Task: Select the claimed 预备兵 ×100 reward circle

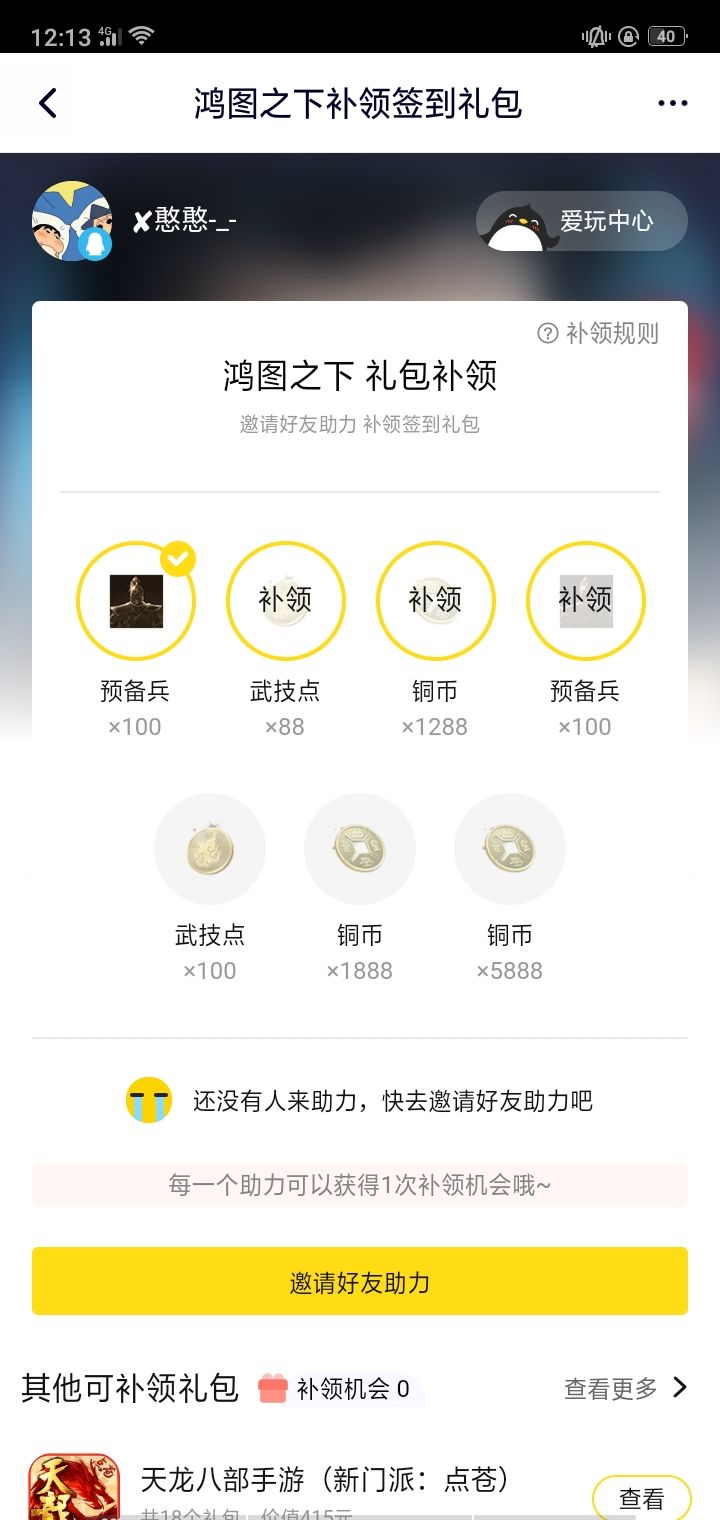Action: click(x=136, y=601)
